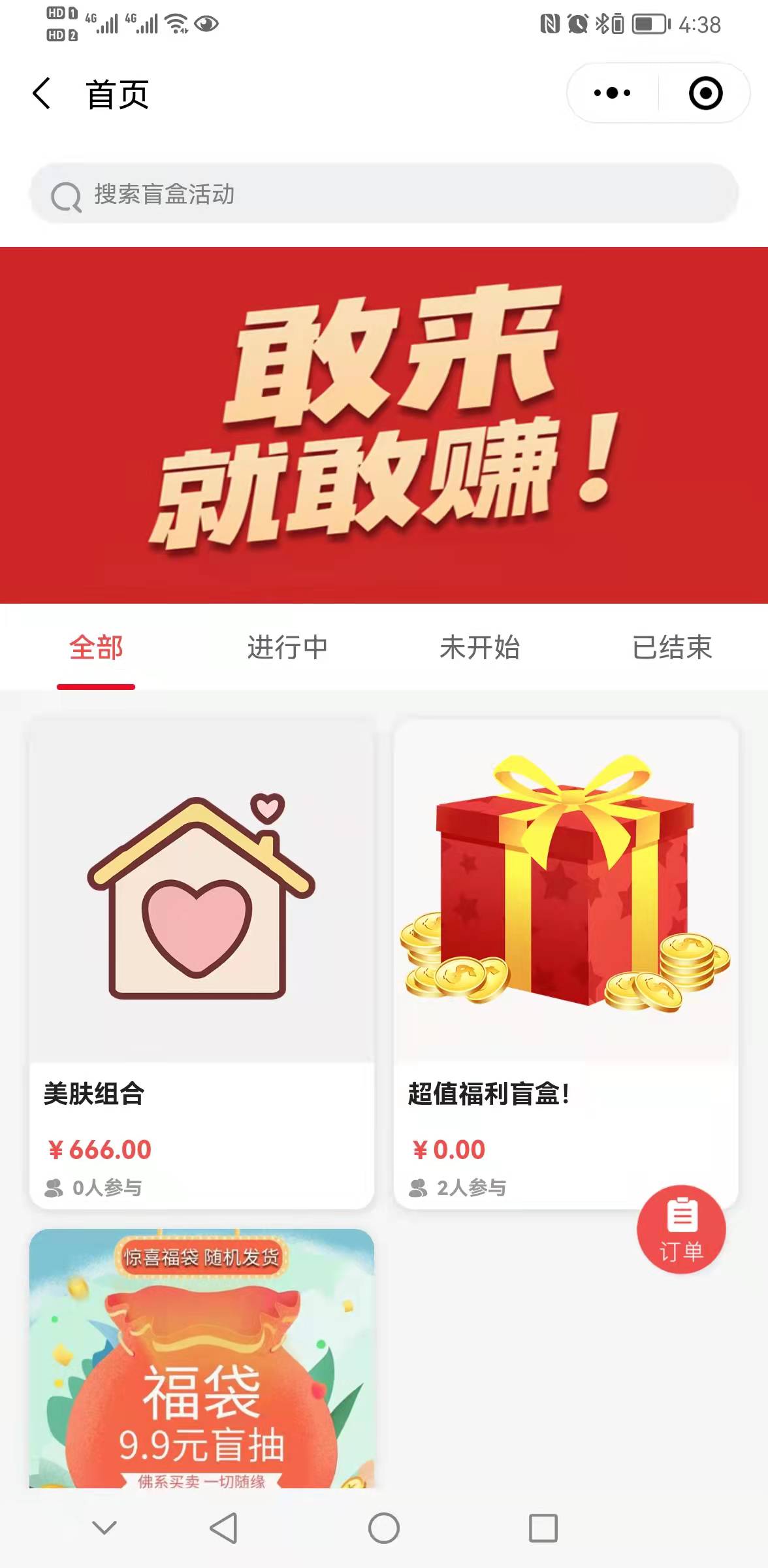Screen dimensions: 768x1568
Task: Switch to the 已结束 tab
Action: 672,648
